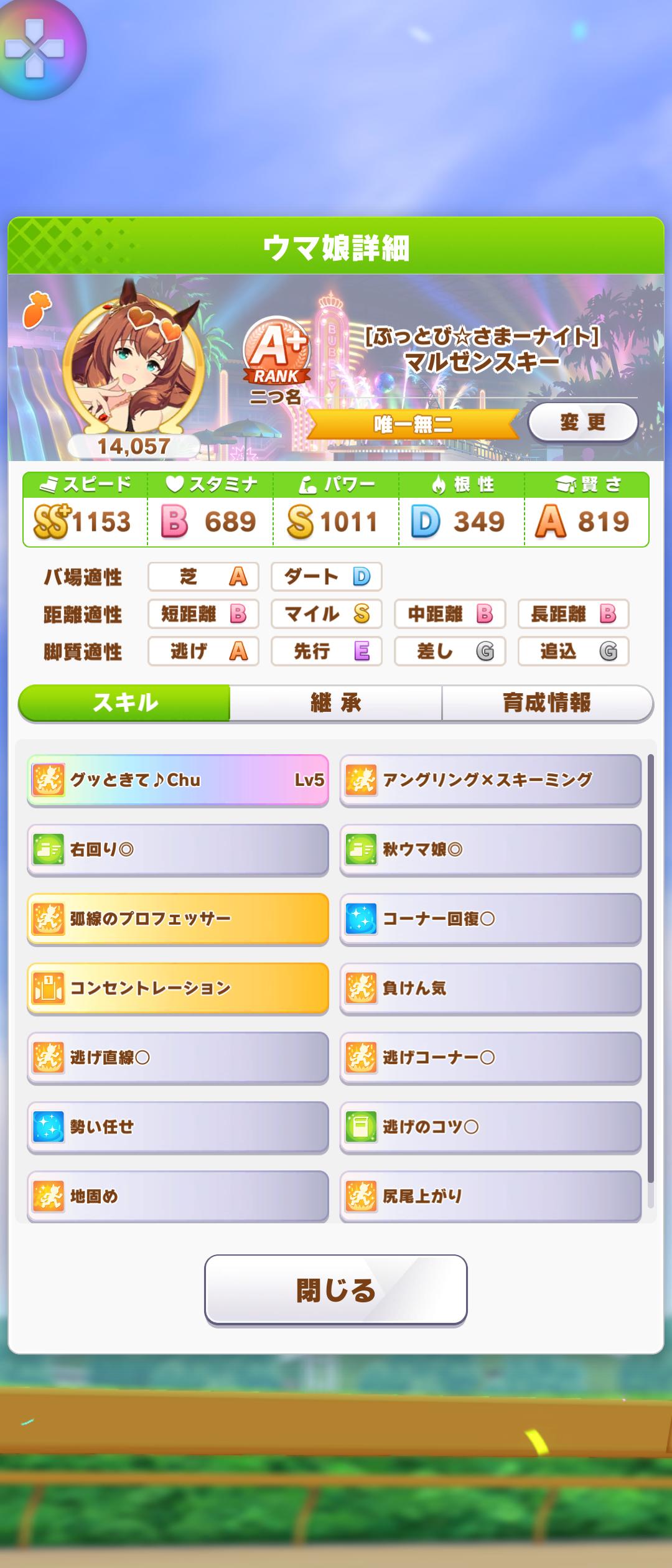Open the 逃げ直線○ skill
The height and width of the screenshot is (1568, 672).
tap(178, 1058)
